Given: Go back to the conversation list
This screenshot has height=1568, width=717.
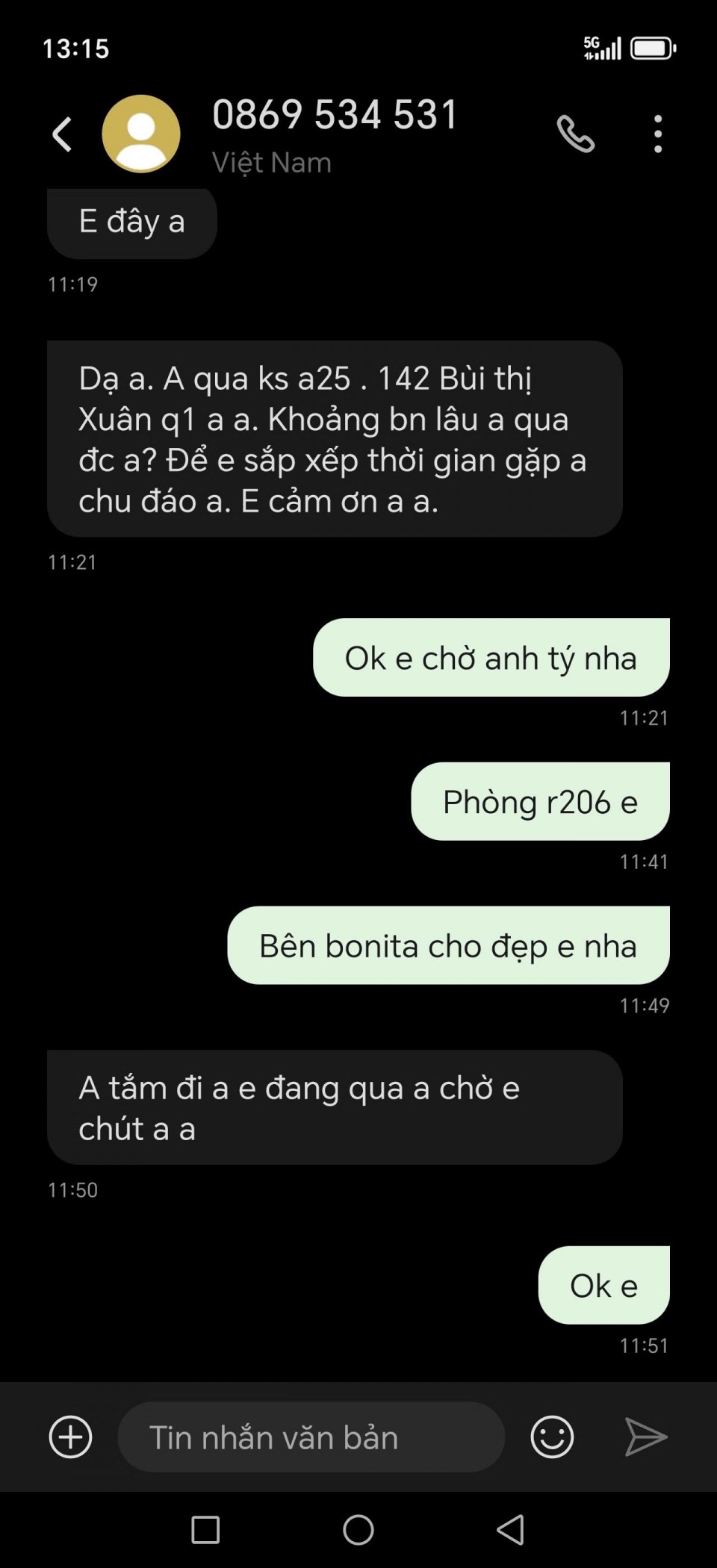Looking at the screenshot, I should click(x=63, y=134).
